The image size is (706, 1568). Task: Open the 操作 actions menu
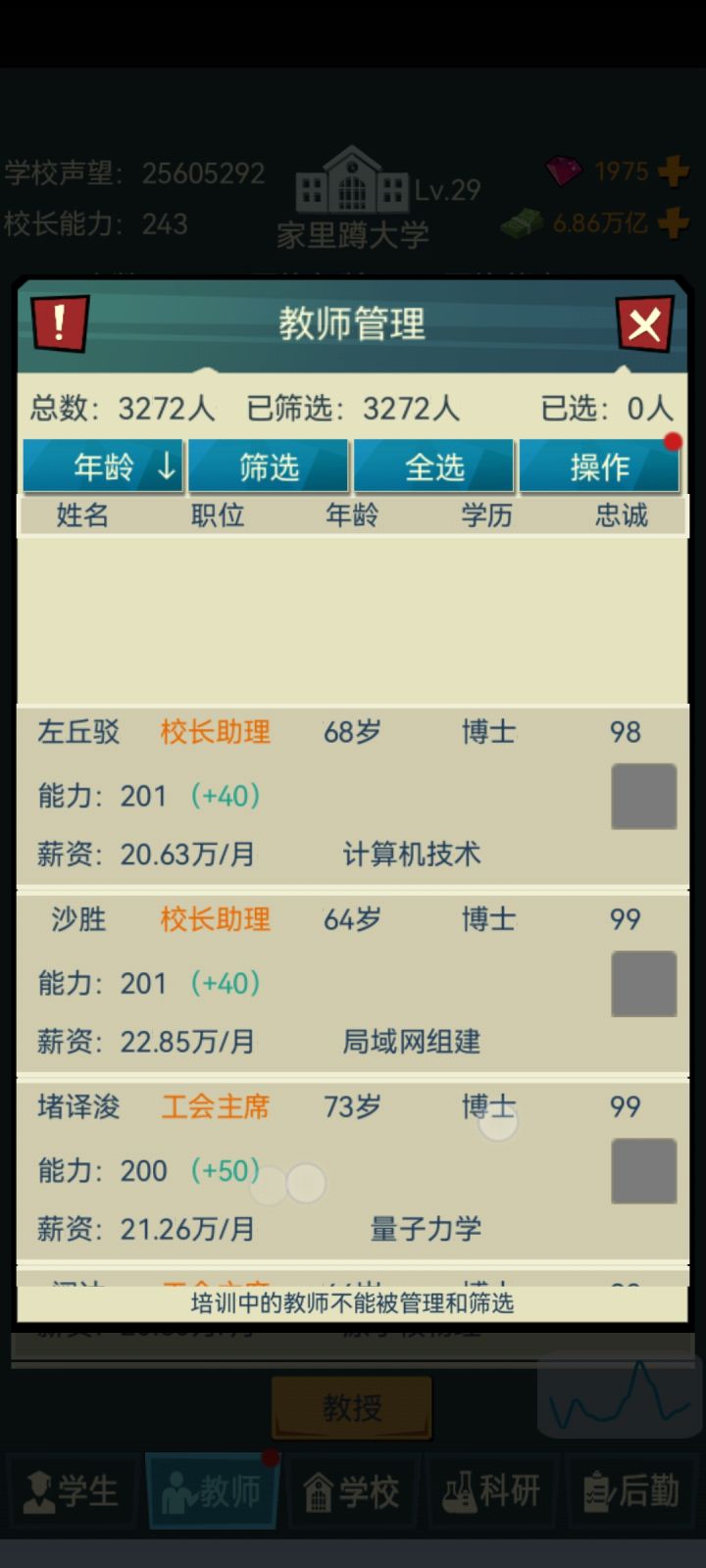[x=600, y=467]
